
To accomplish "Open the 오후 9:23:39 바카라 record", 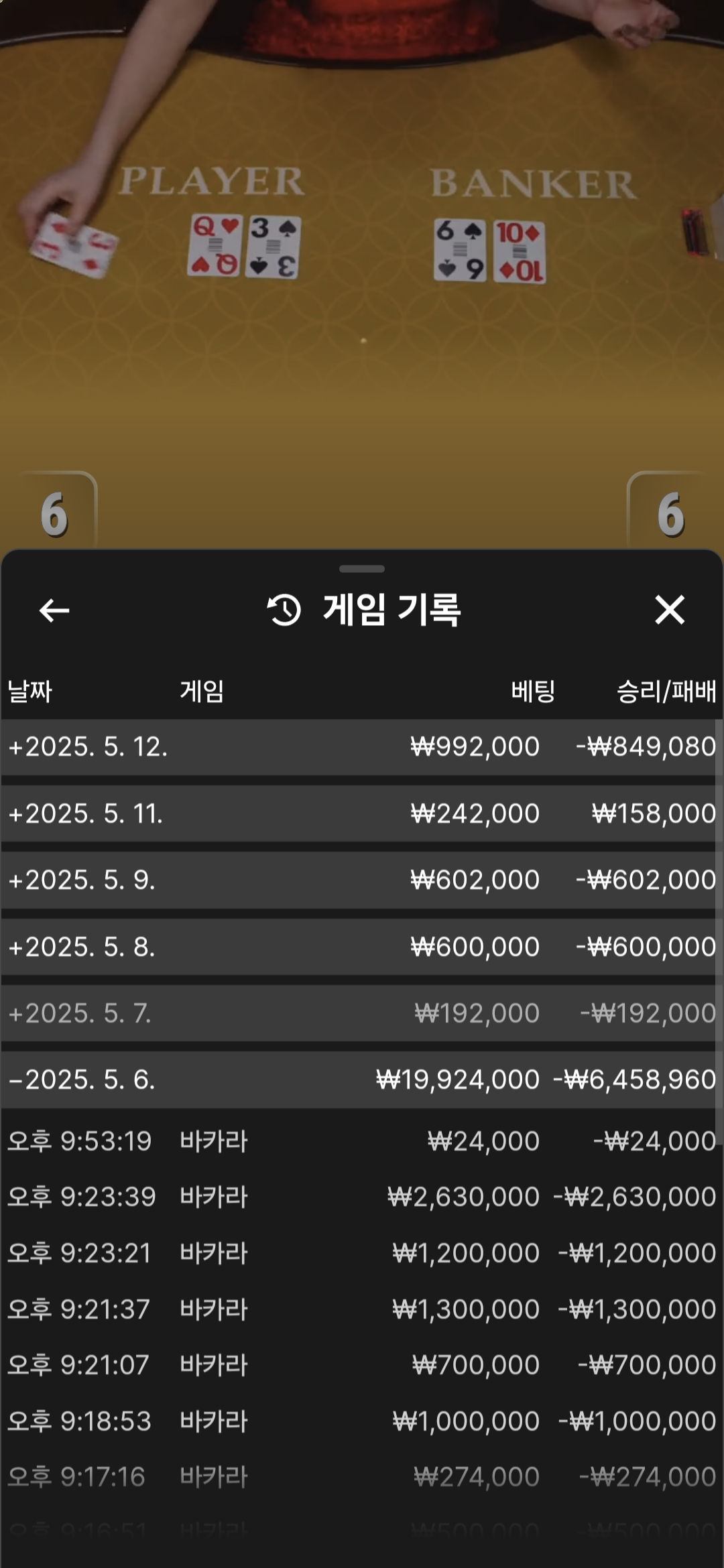I will point(362,1197).
